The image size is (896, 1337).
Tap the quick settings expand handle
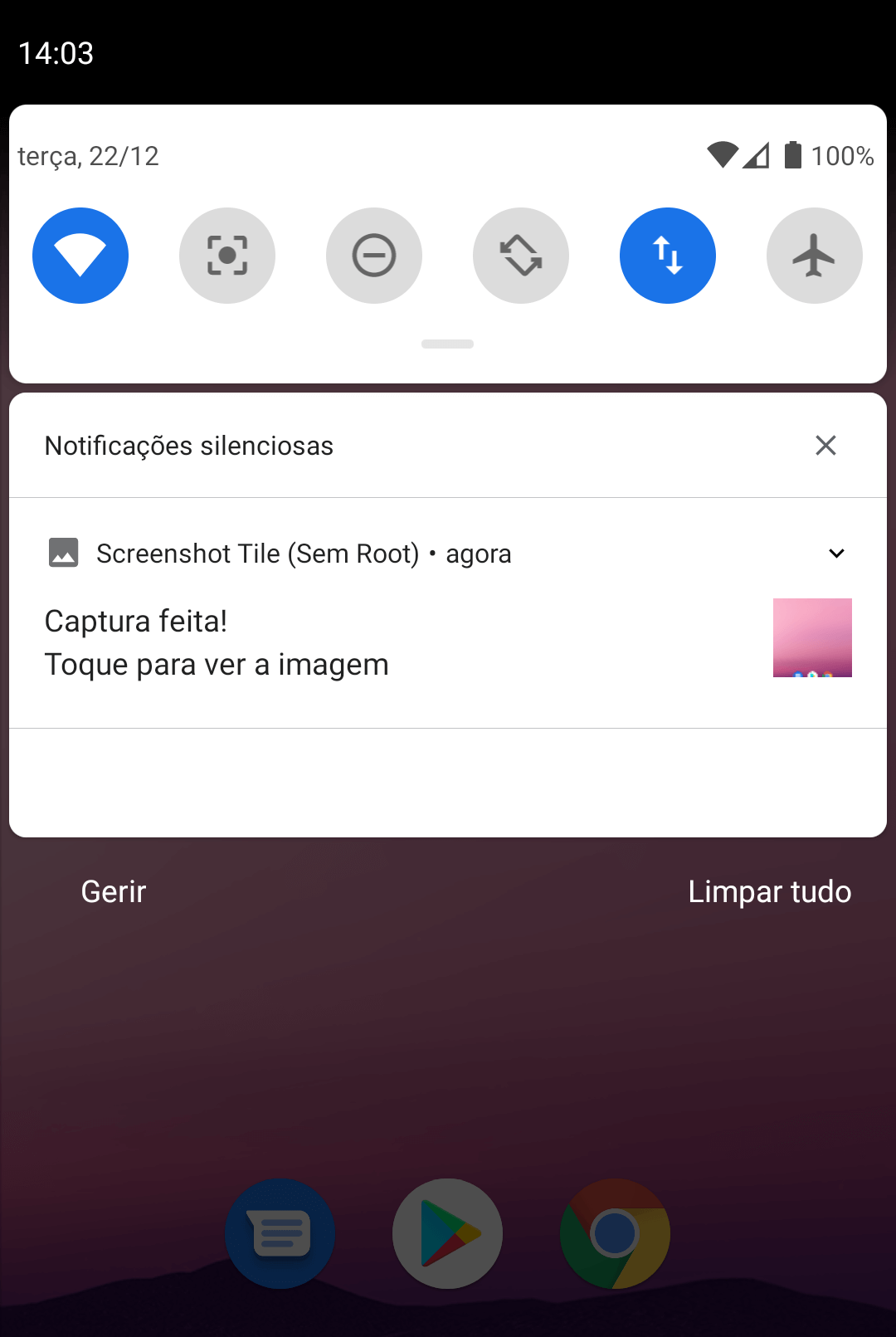point(447,344)
